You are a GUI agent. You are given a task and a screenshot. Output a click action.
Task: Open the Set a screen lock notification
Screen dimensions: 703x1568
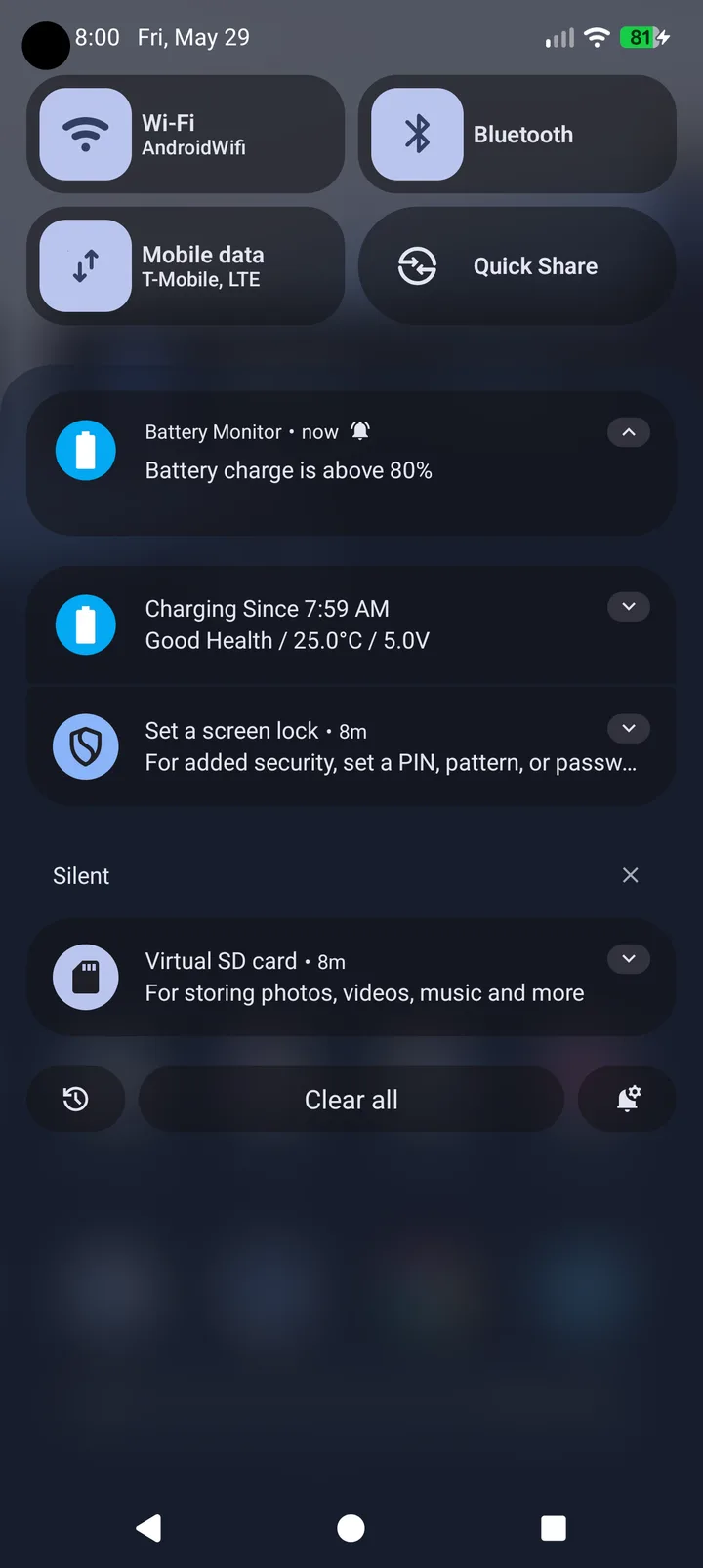coord(351,746)
